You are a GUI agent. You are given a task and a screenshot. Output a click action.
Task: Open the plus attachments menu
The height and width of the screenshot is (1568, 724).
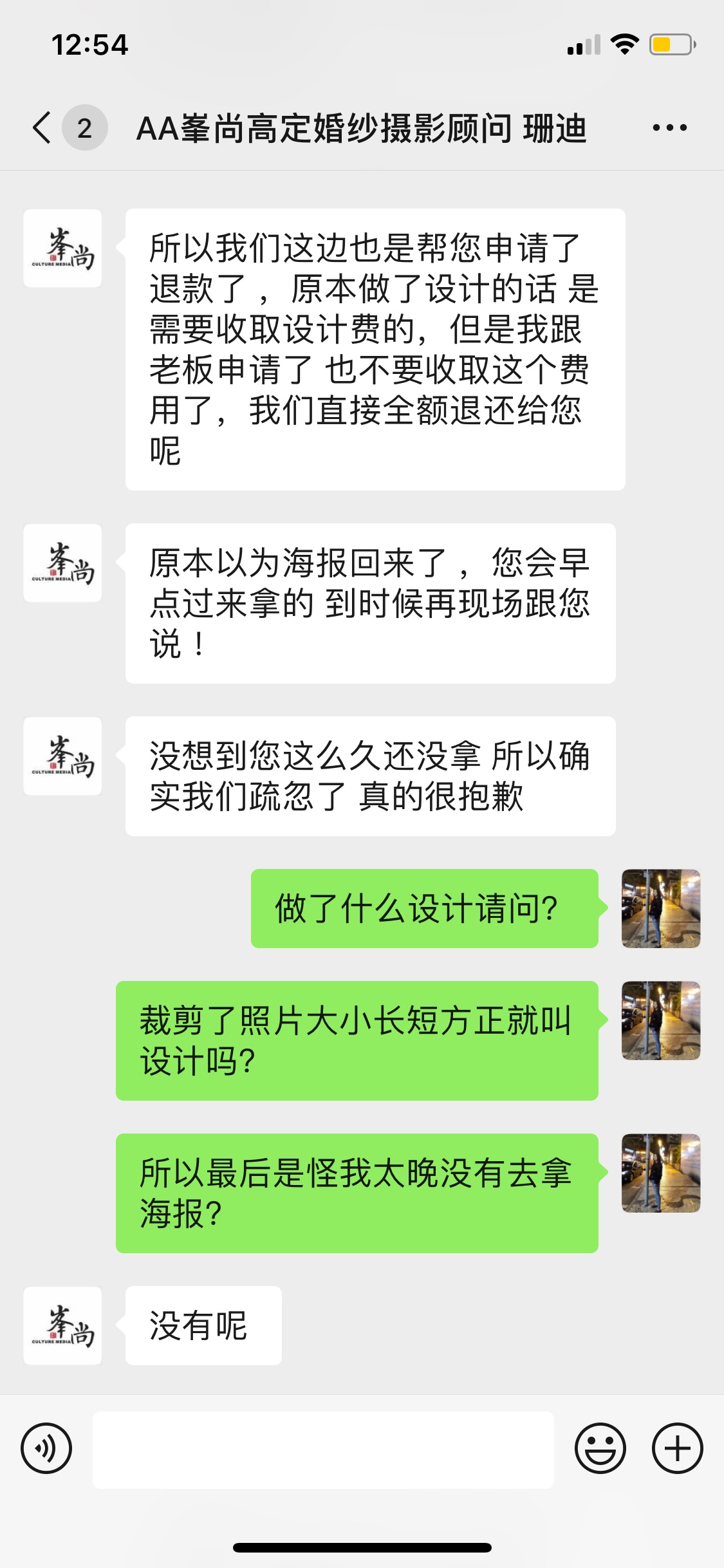pos(677,1449)
